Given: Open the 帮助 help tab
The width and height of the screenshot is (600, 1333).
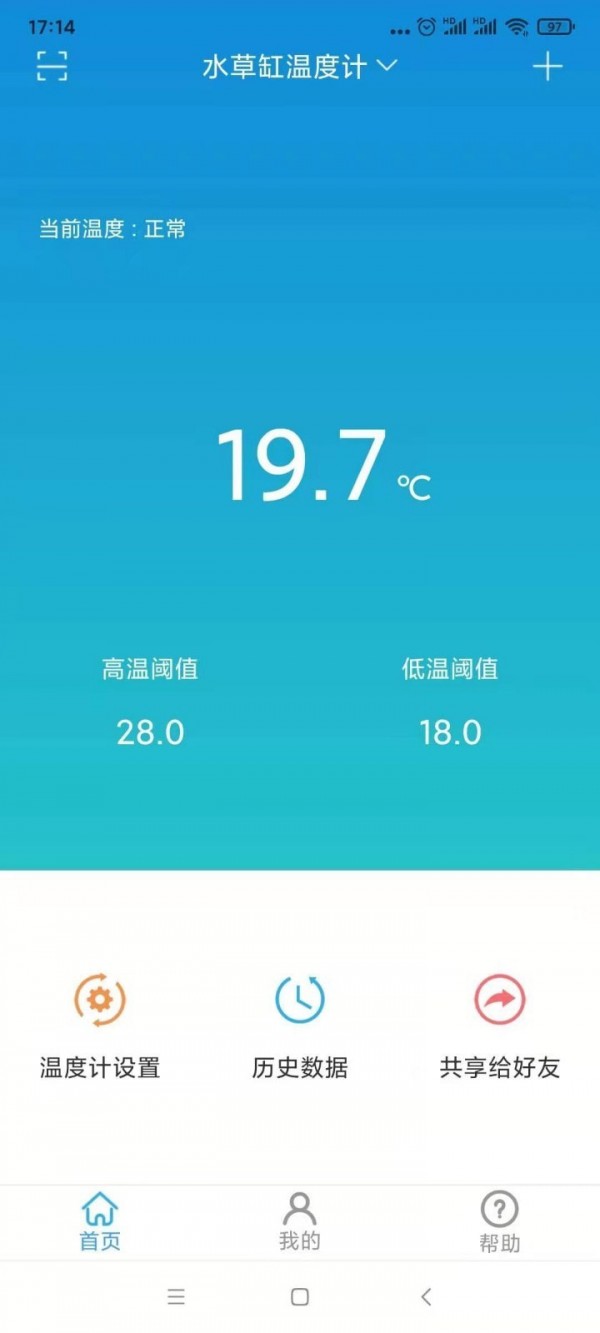Looking at the screenshot, I should click(499, 1222).
